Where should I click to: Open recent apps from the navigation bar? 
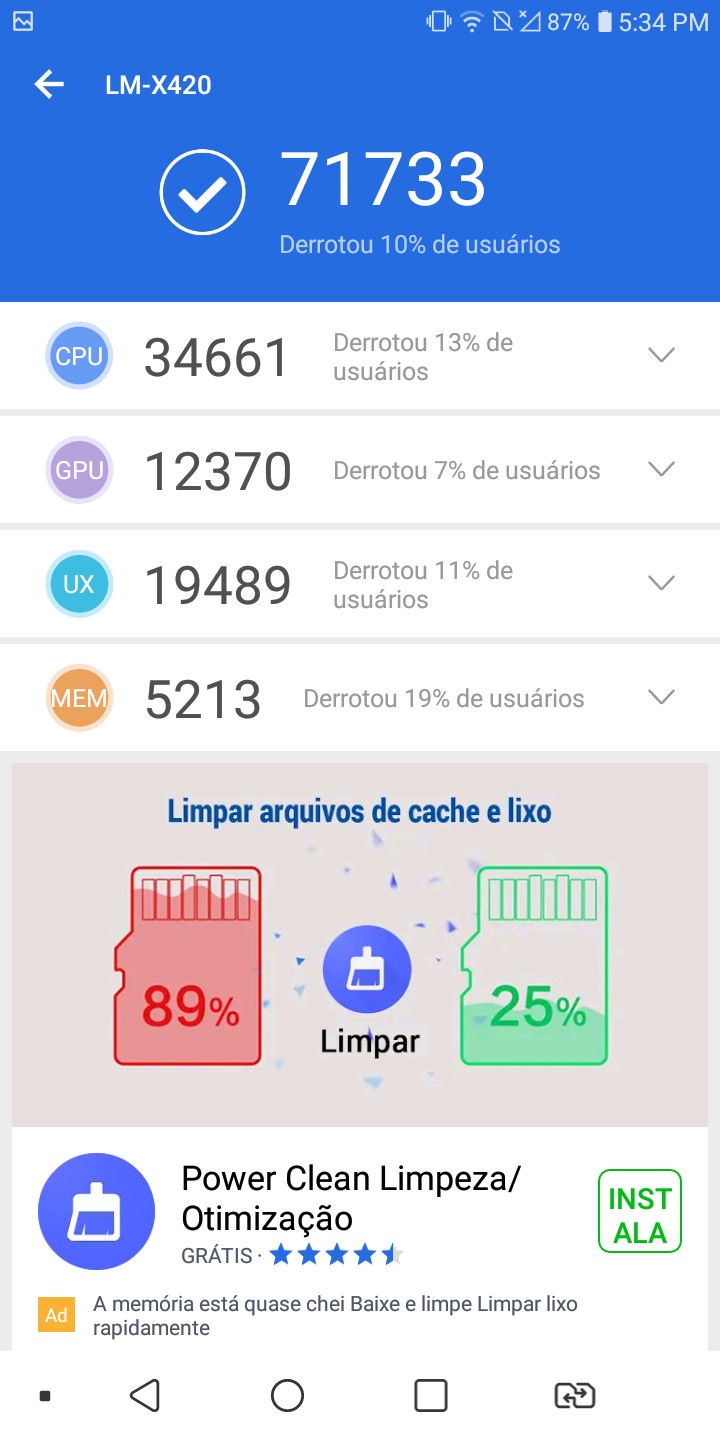tap(431, 1395)
